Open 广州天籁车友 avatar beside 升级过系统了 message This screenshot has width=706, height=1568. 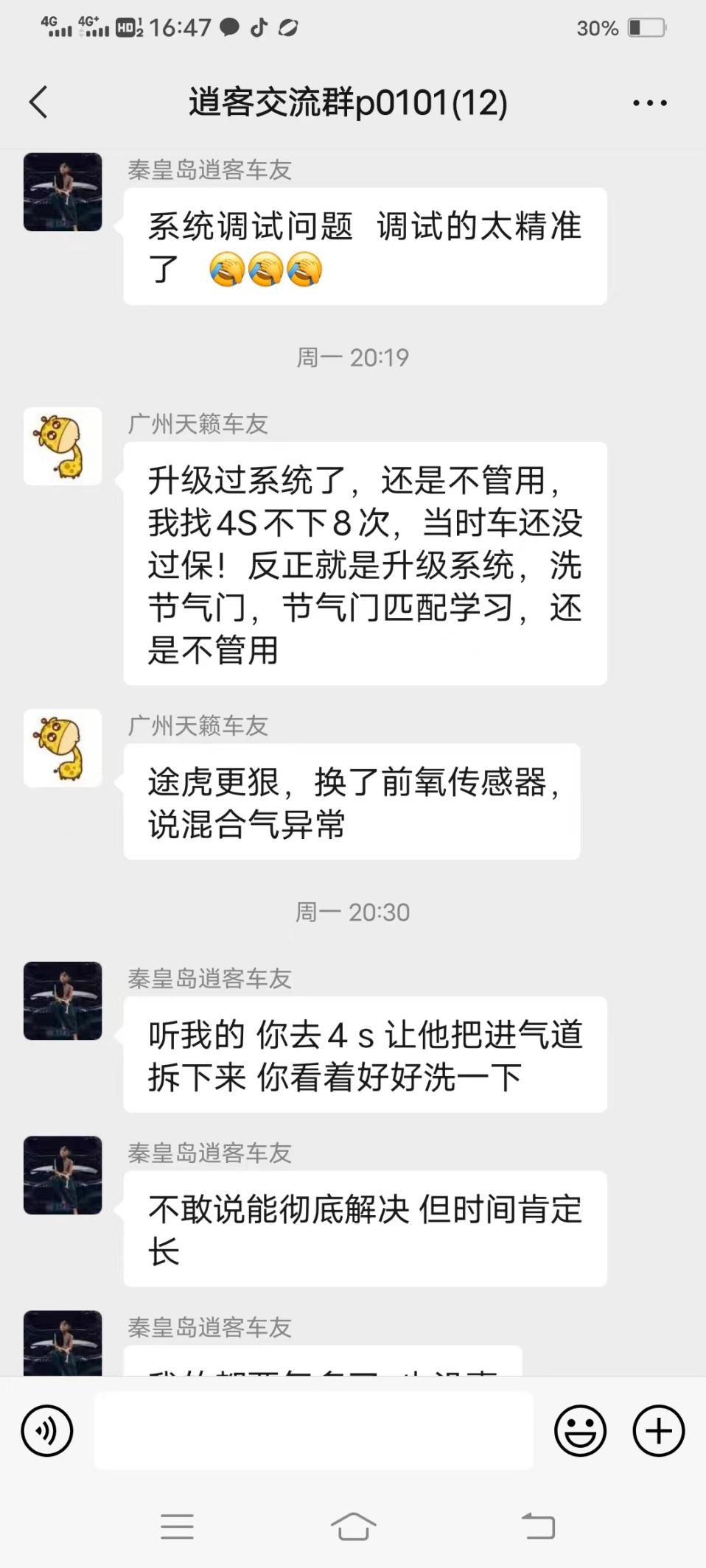click(x=63, y=446)
